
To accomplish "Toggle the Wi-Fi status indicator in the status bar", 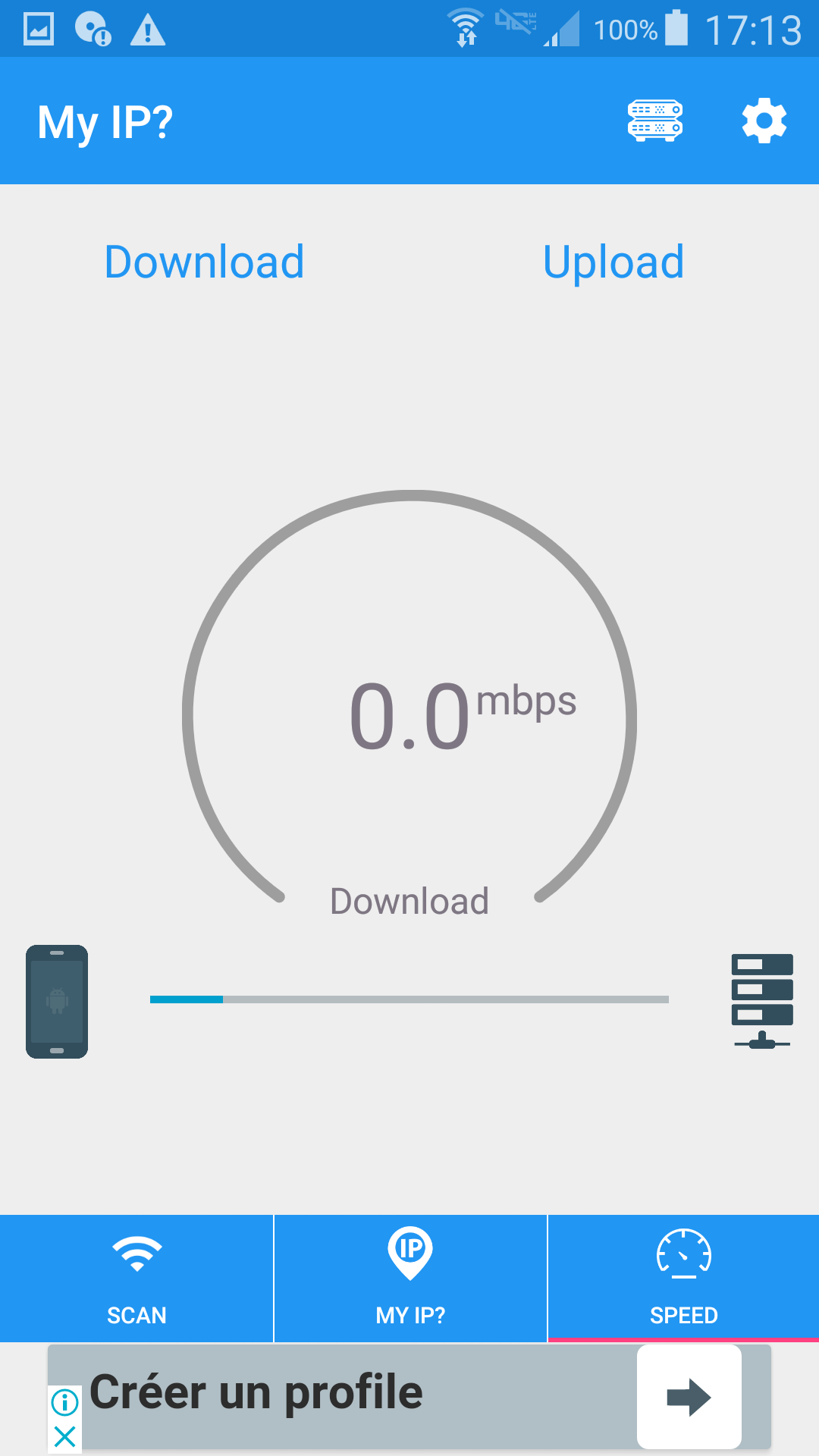I will (x=465, y=25).
